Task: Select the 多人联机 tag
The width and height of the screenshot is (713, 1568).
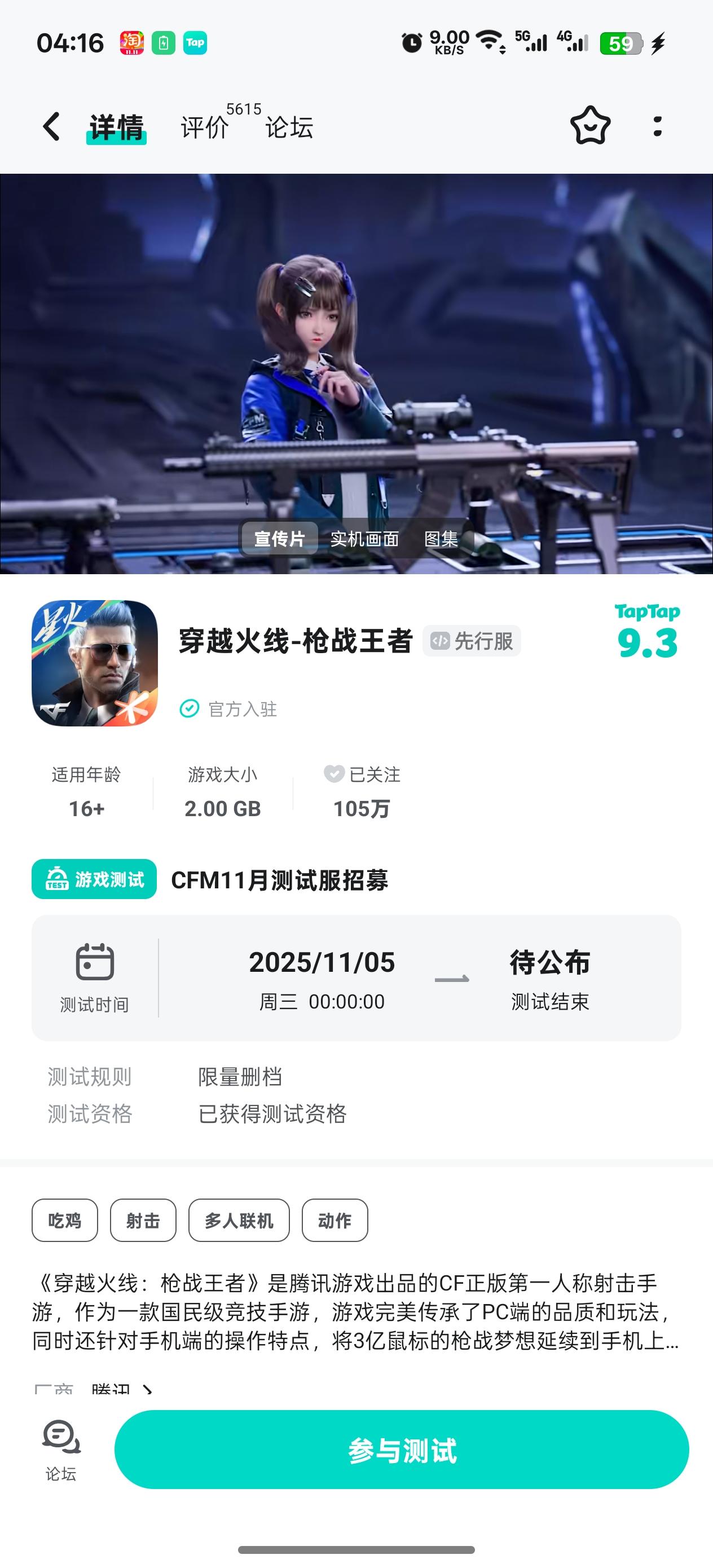Action: 239,1221
